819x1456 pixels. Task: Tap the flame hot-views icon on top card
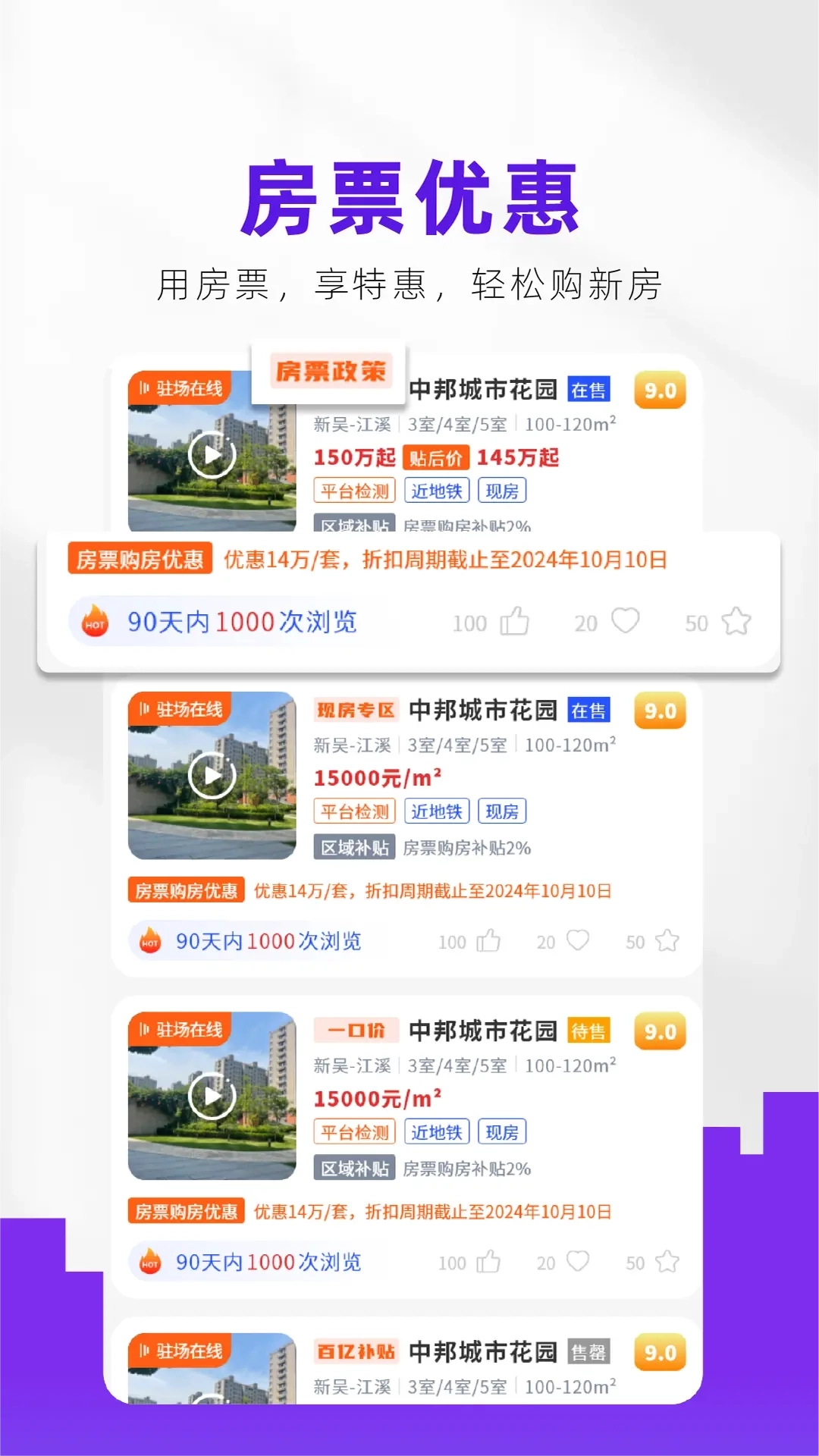pos(94,621)
